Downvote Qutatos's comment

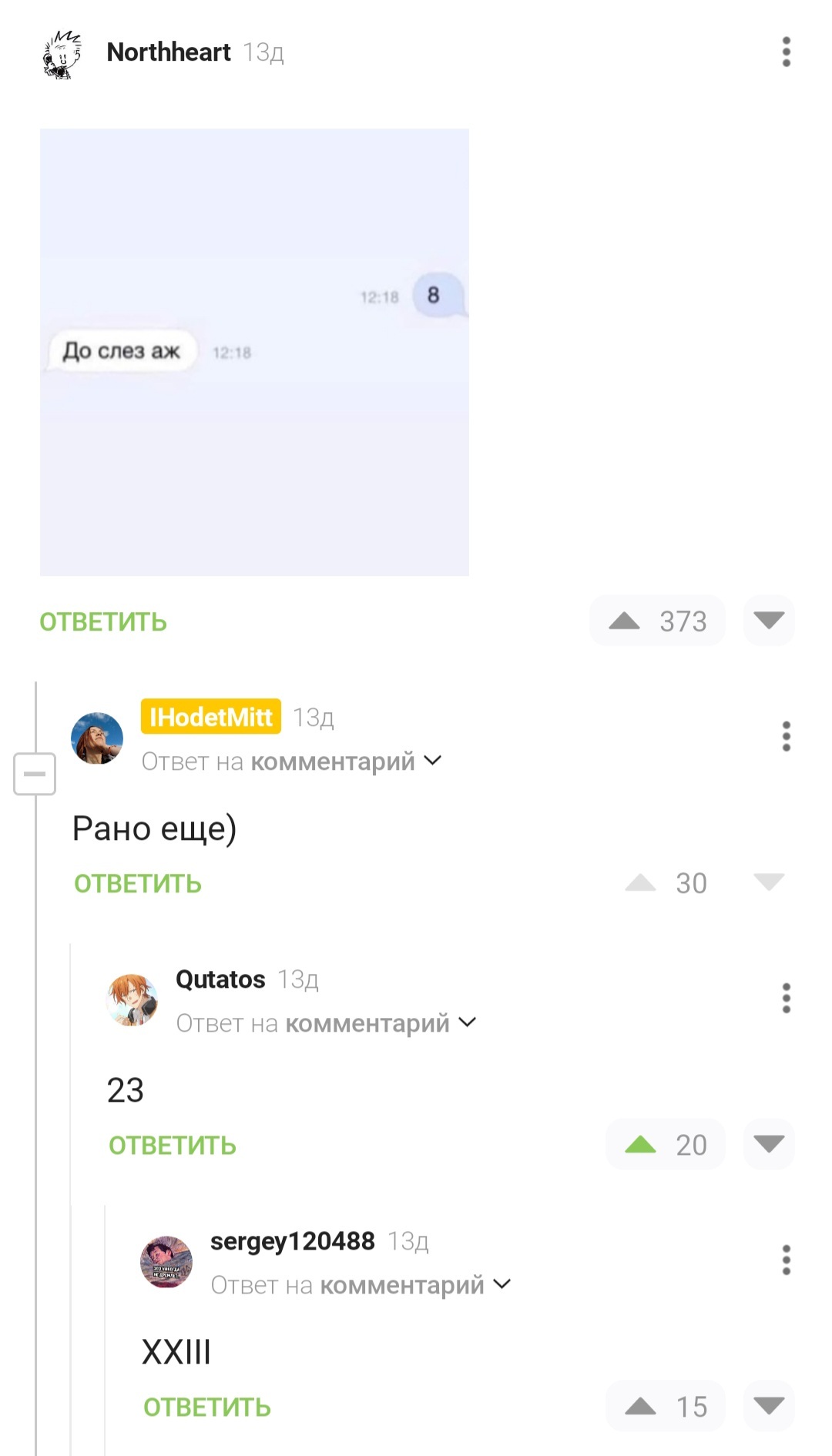[x=768, y=1144]
